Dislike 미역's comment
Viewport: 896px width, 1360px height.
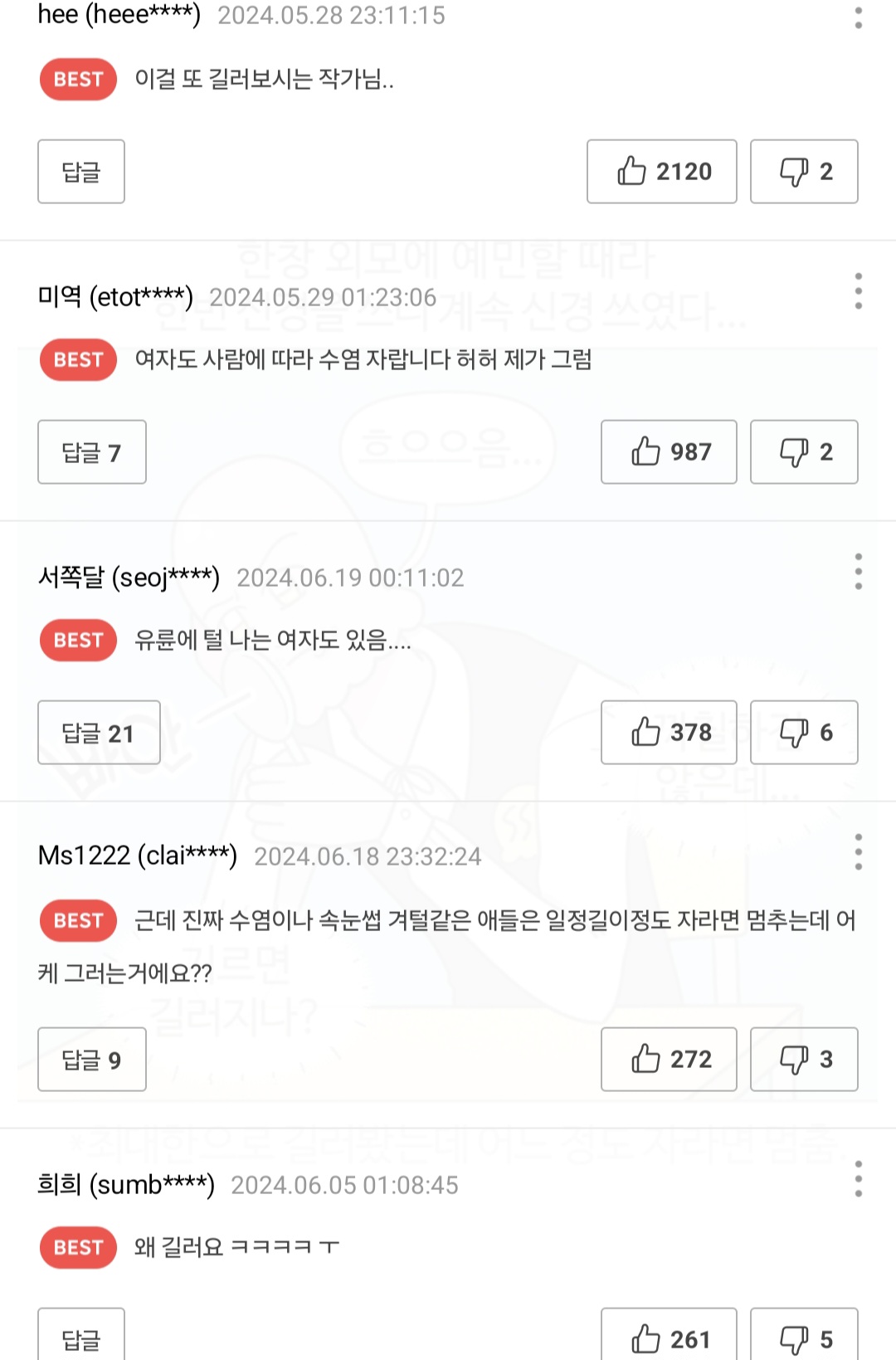[x=803, y=452]
